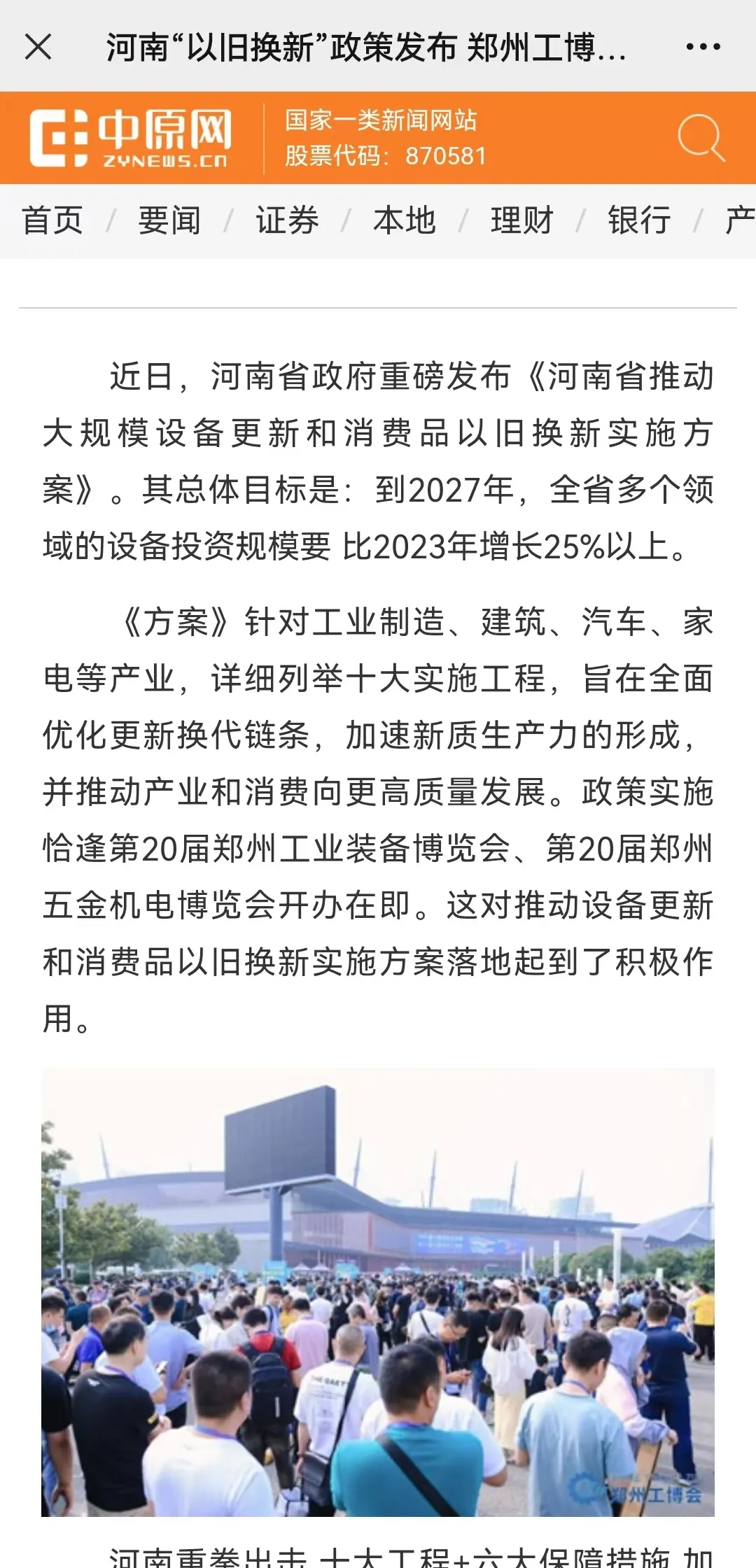Image resolution: width=756 pixels, height=1568 pixels.
Task: Open the three-dot overflow menu
Action: click(x=703, y=47)
